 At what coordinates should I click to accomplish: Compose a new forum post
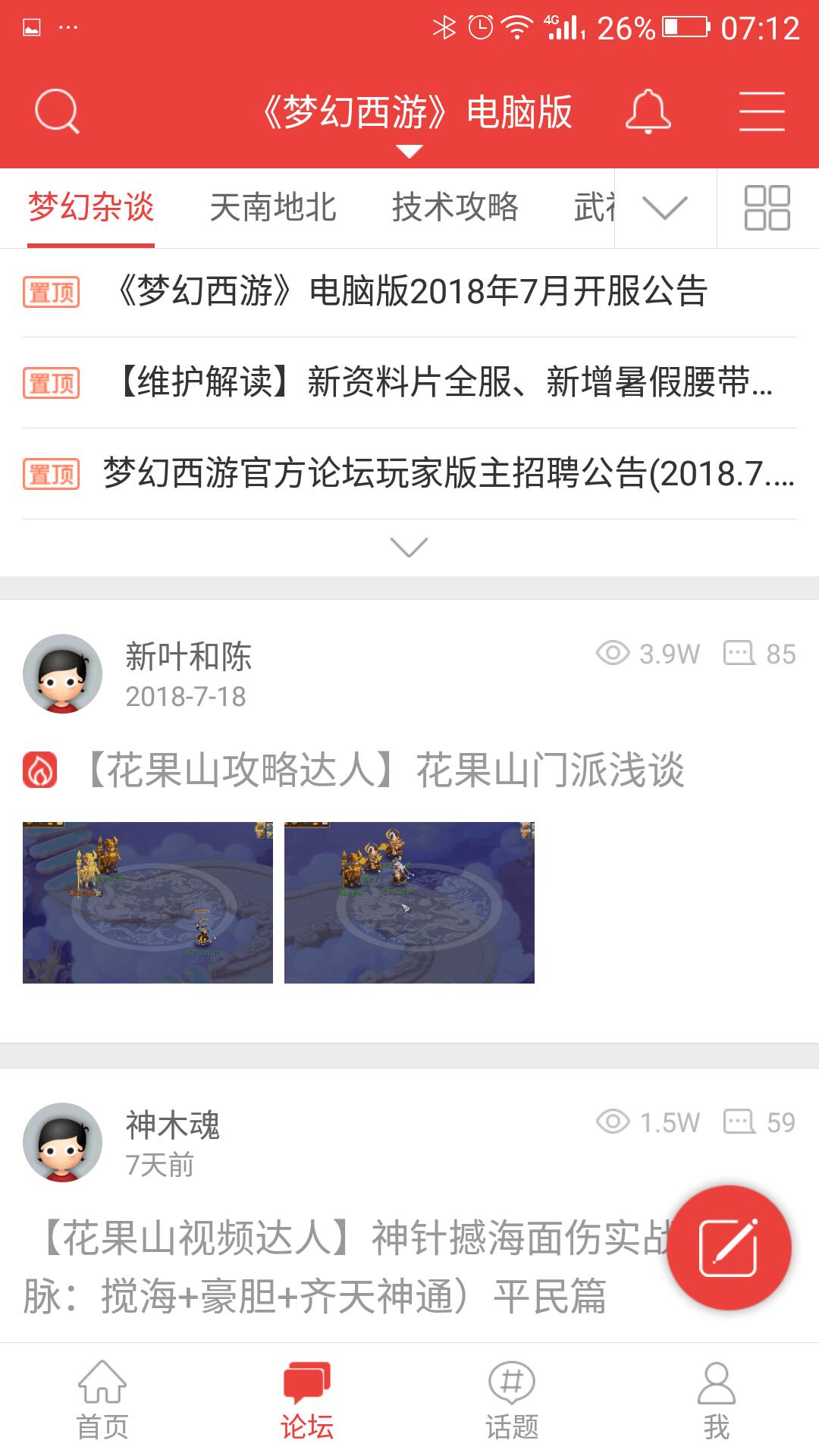729,1247
